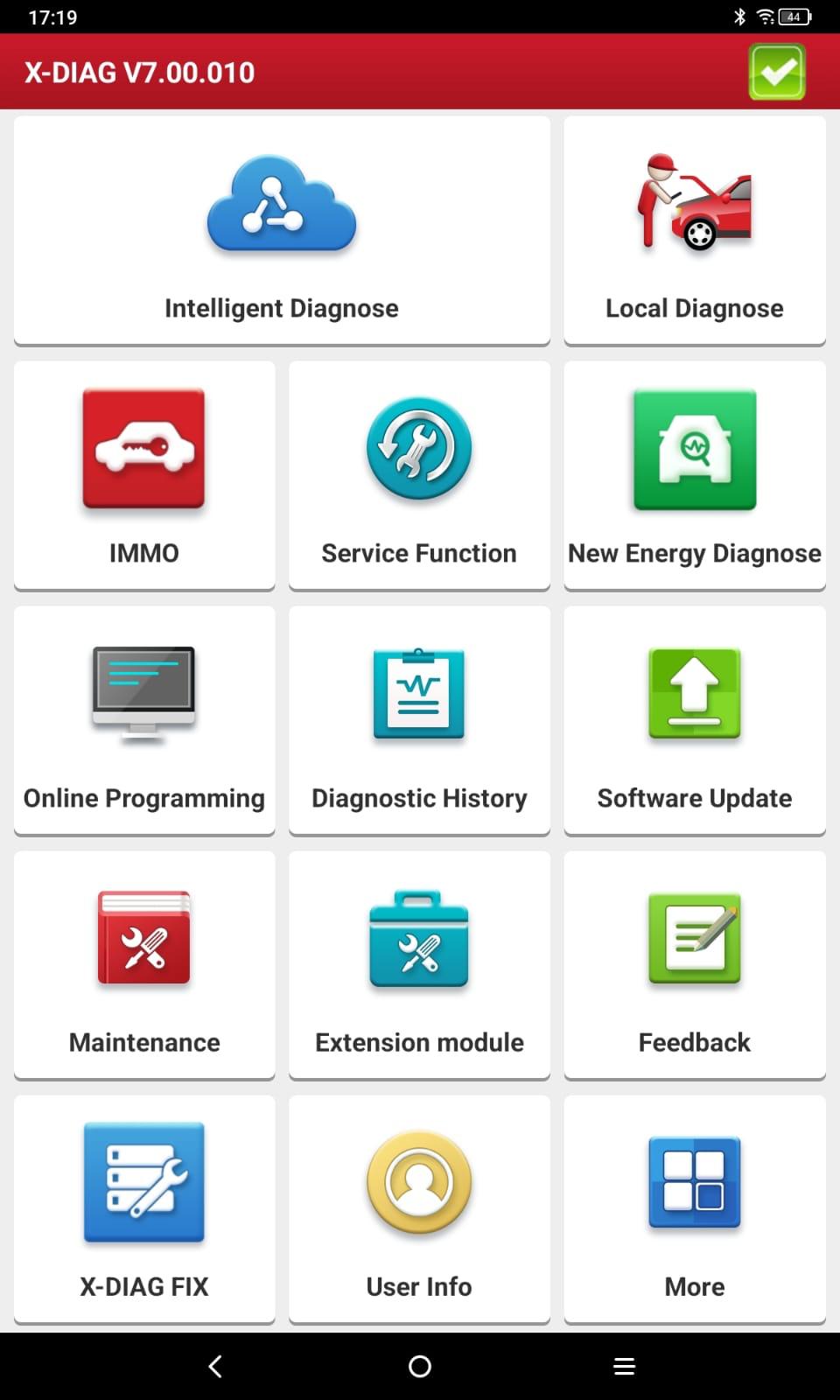Open Intelligent Diagnose
Image resolution: width=840 pixels, height=1400 pixels.
282,230
